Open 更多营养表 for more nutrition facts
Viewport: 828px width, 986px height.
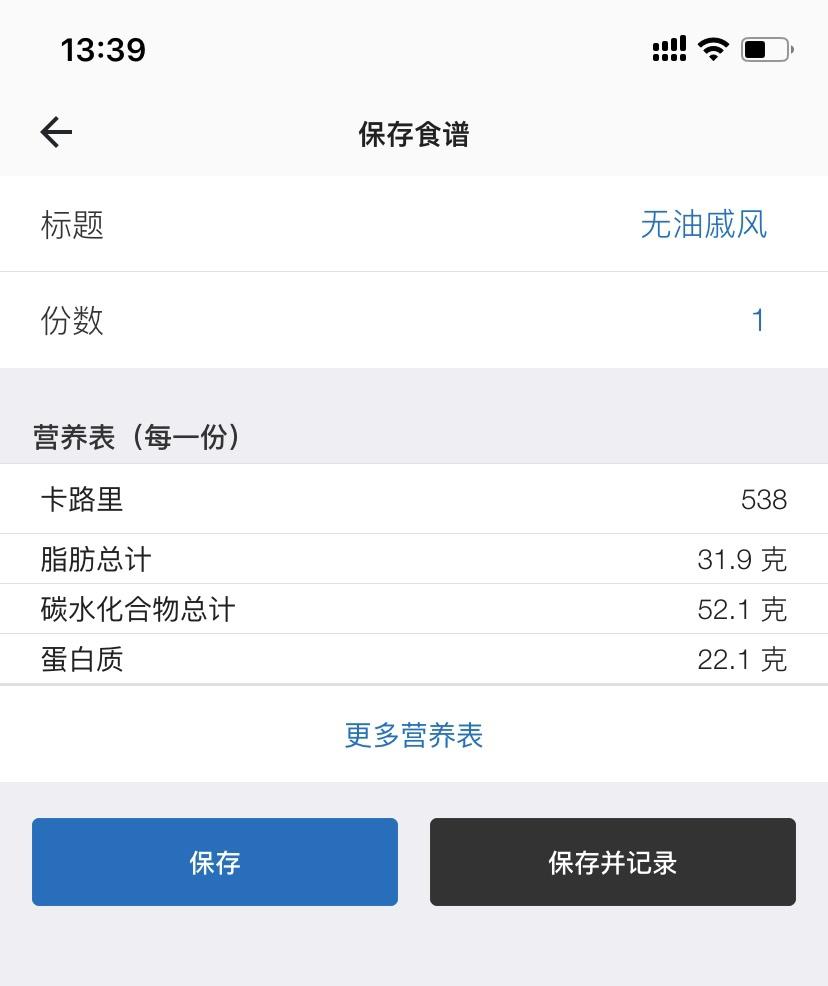click(414, 735)
